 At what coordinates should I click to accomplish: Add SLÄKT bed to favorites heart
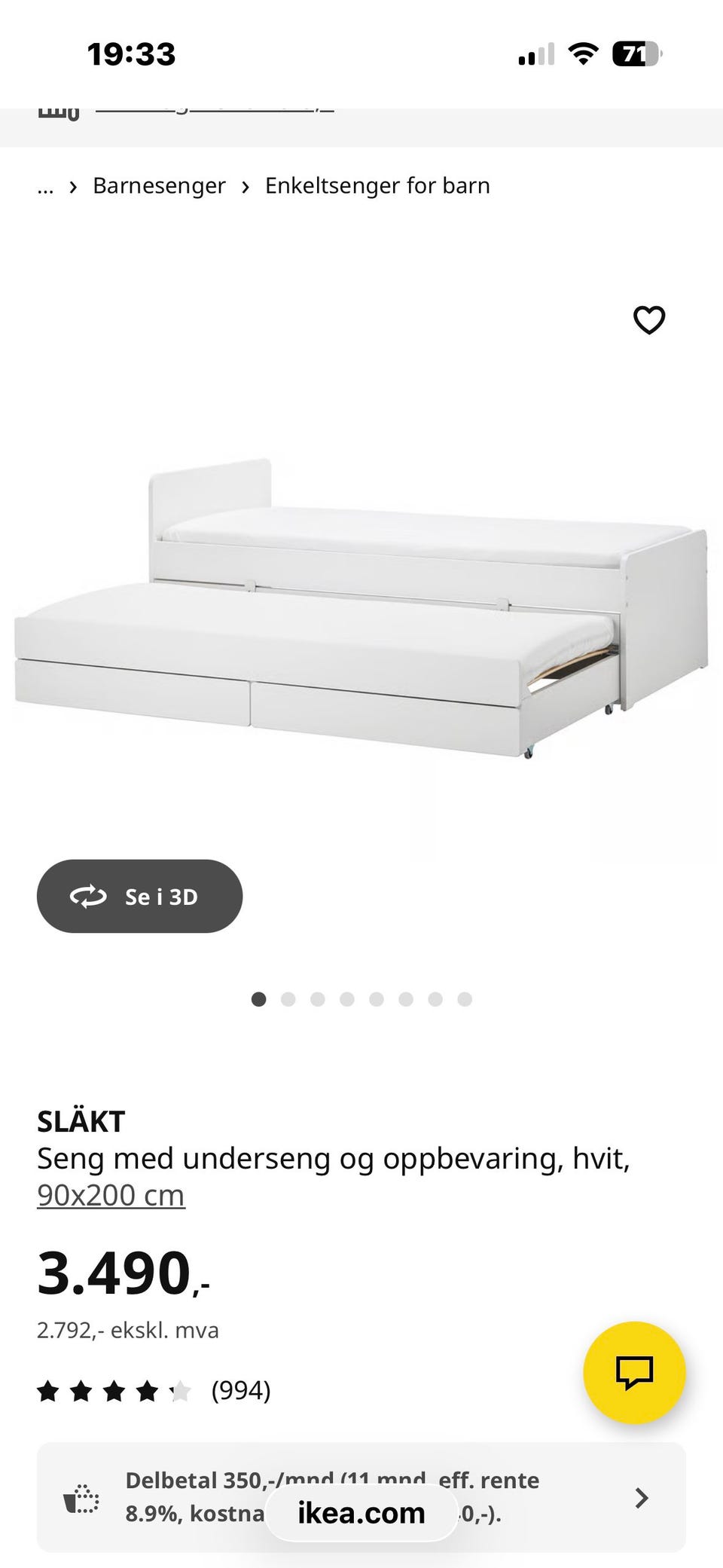[649, 320]
